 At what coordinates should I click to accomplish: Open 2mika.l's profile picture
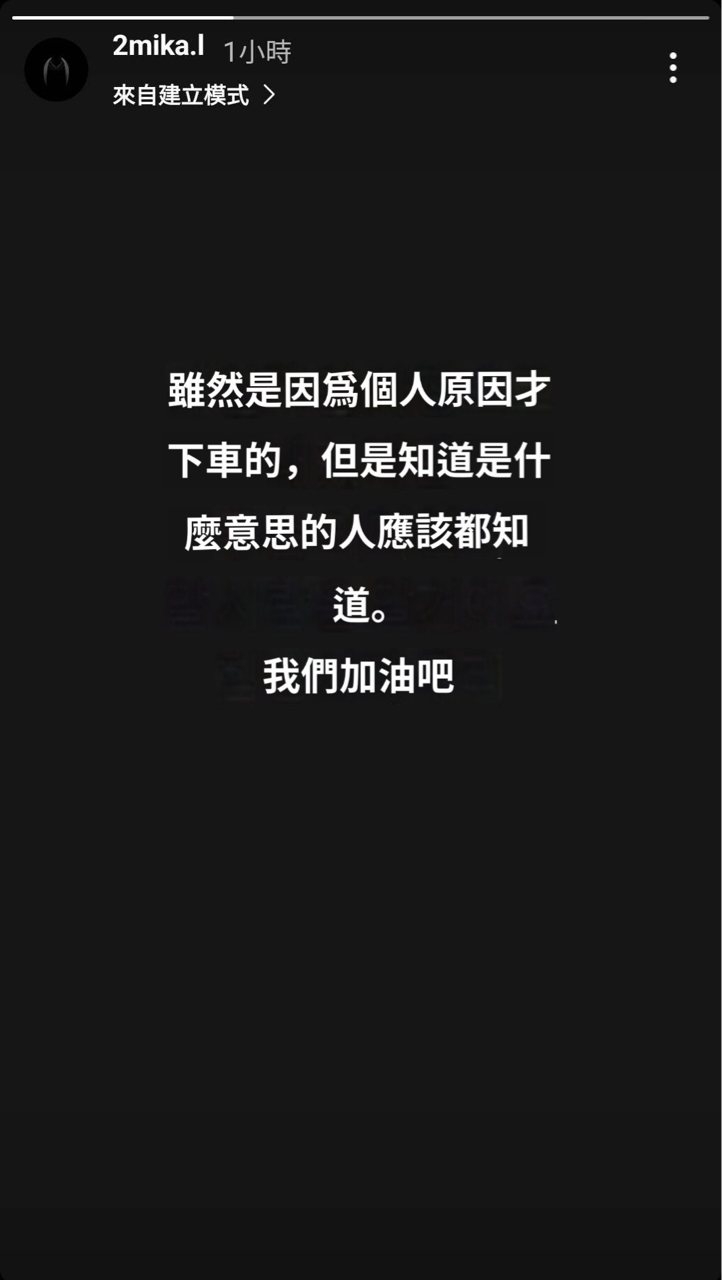click(56, 70)
